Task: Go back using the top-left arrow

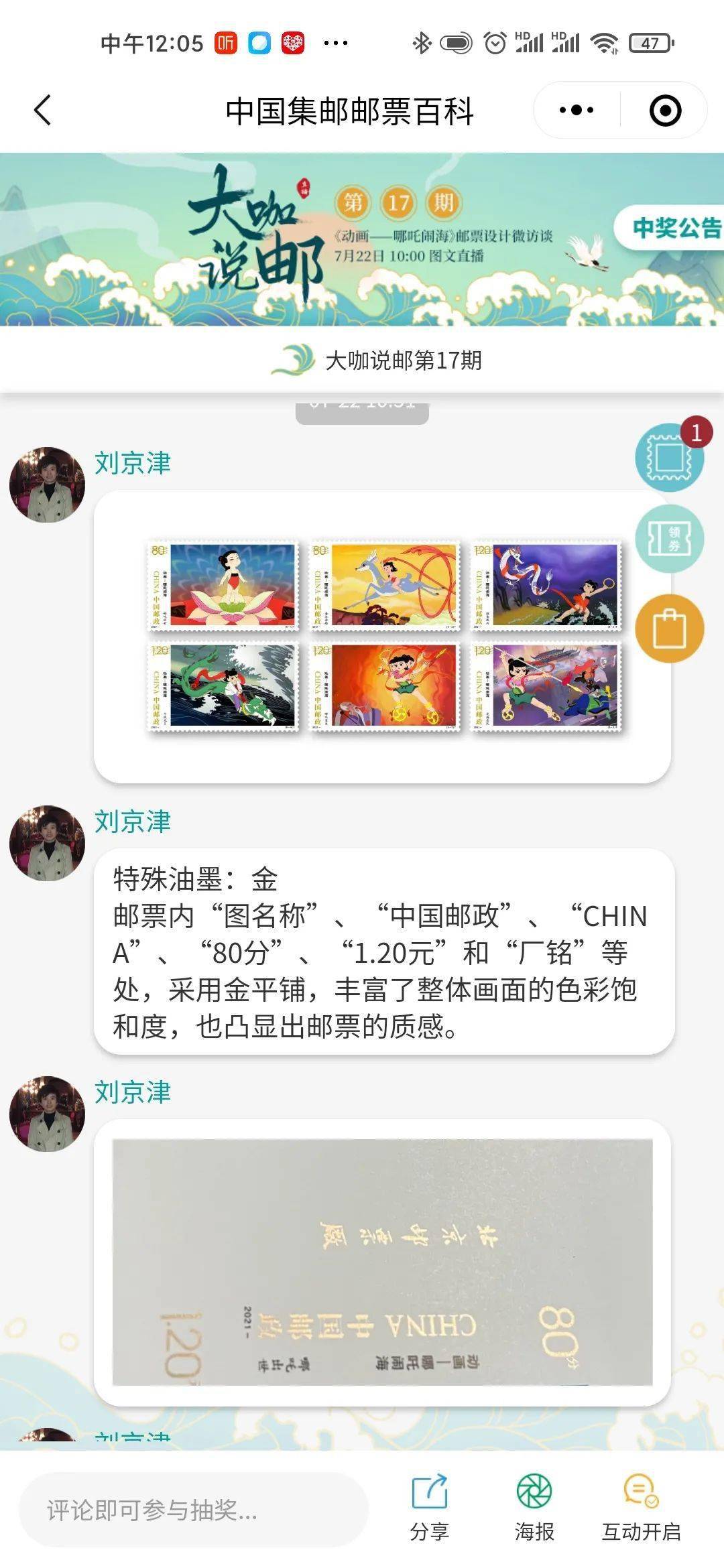Action: (43, 111)
